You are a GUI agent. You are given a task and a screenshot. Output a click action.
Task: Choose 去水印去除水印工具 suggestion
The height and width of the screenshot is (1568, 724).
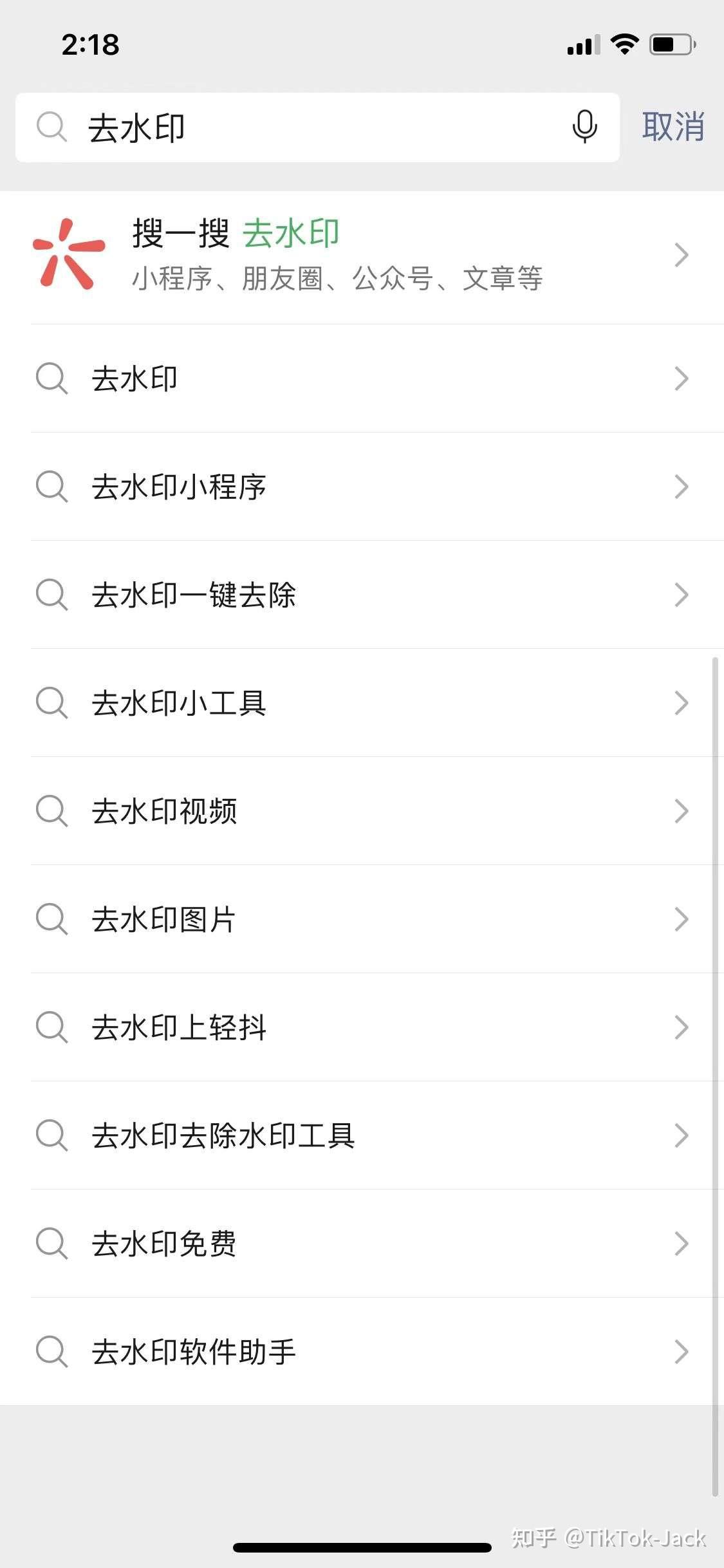tap(362, 1135)
